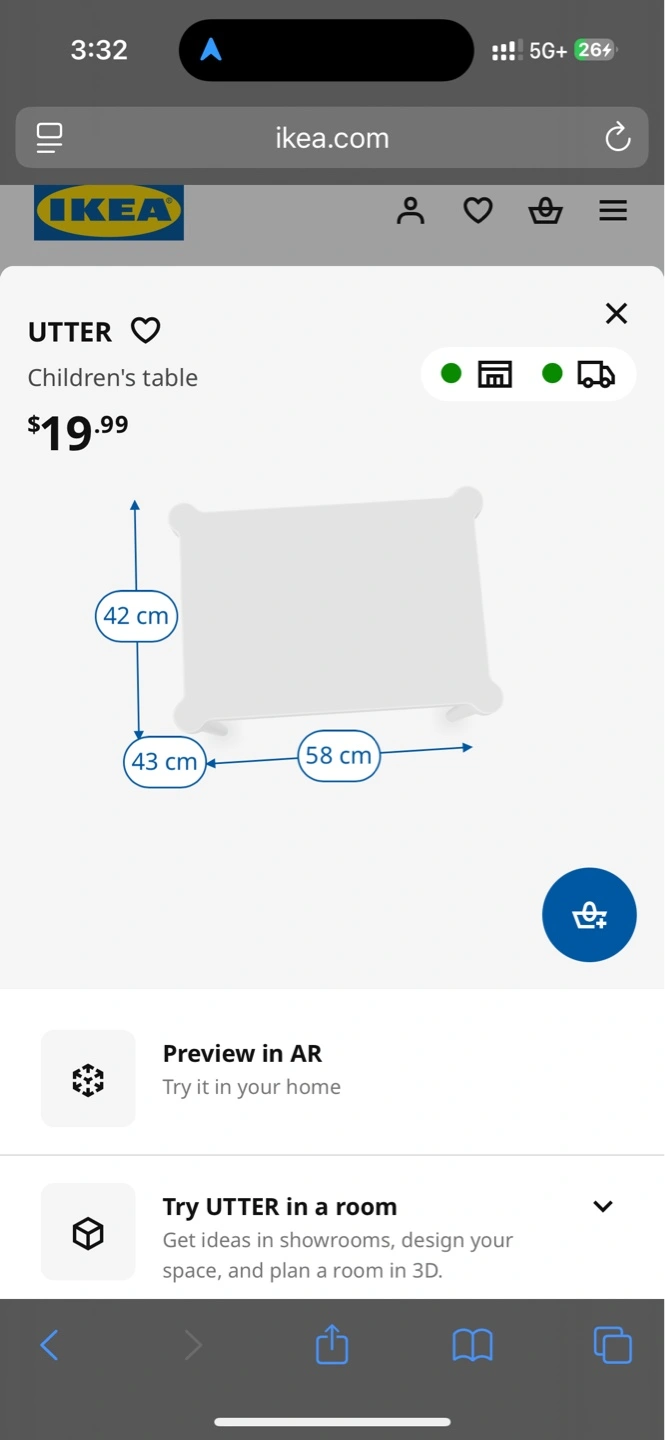The image size is (665, 1440).
Task: Tap the ikea.com address bar
Action: coord(332,137)
